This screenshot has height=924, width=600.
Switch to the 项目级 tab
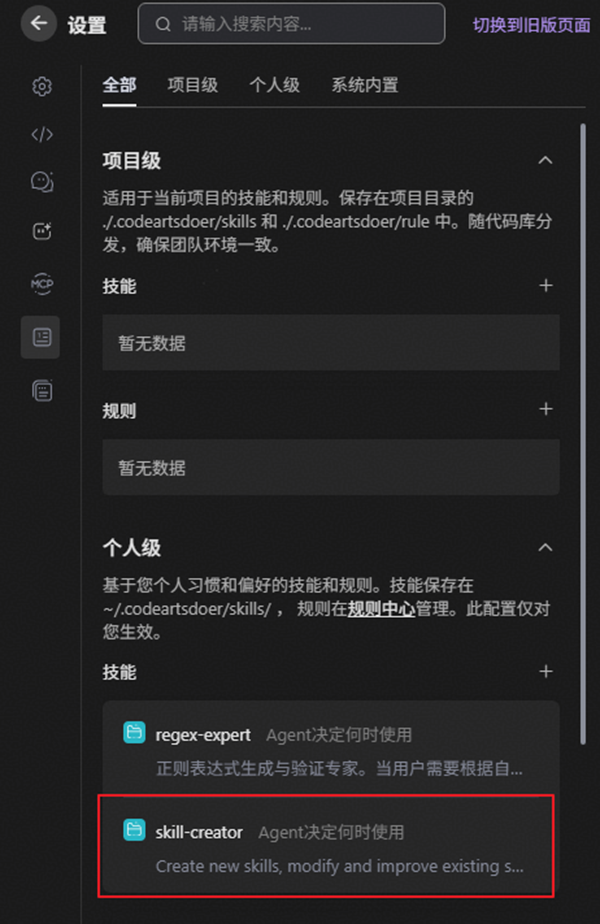click(192, 85)
